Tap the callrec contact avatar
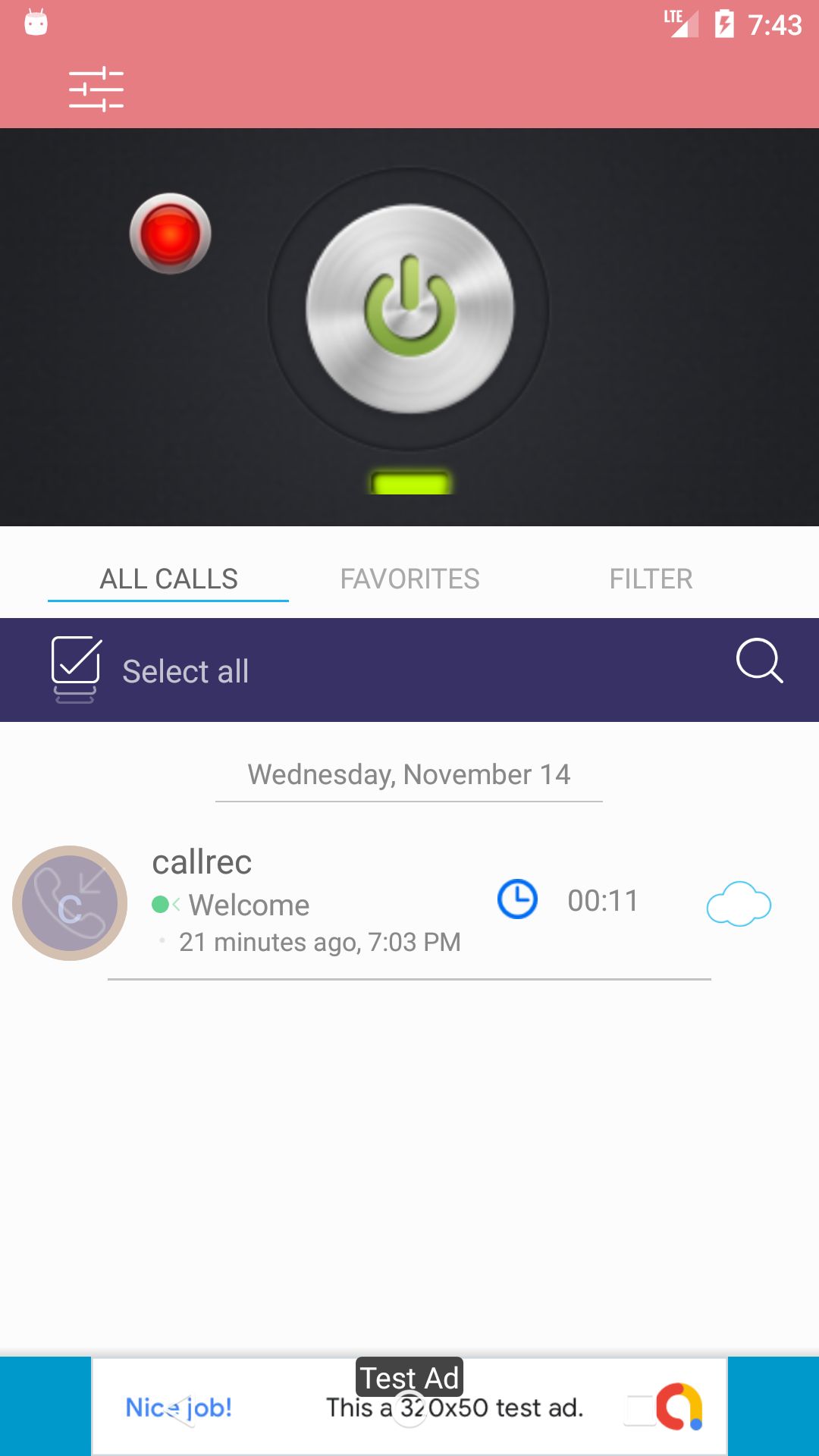The image size is (819, 1456). coord(70,903)
